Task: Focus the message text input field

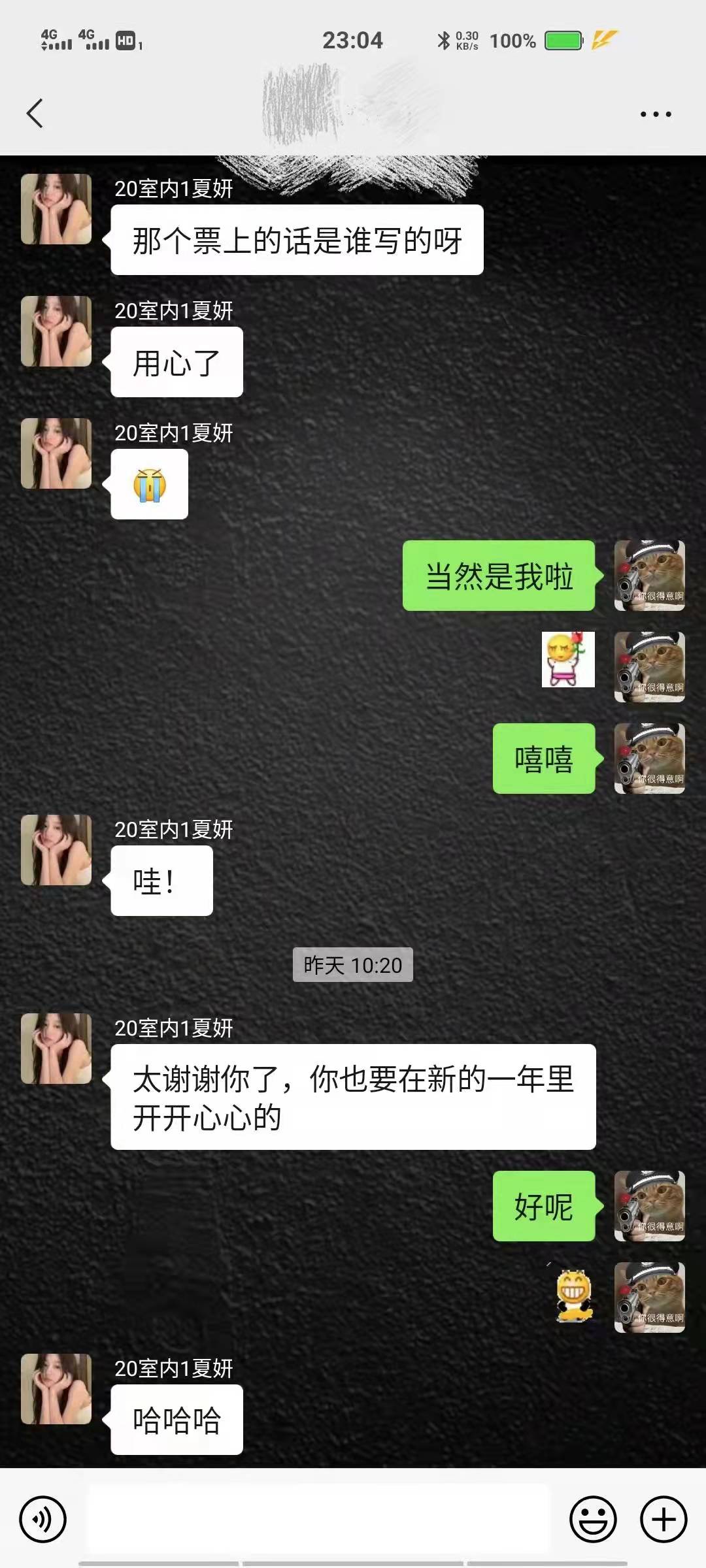Action: coord(318,1519)
